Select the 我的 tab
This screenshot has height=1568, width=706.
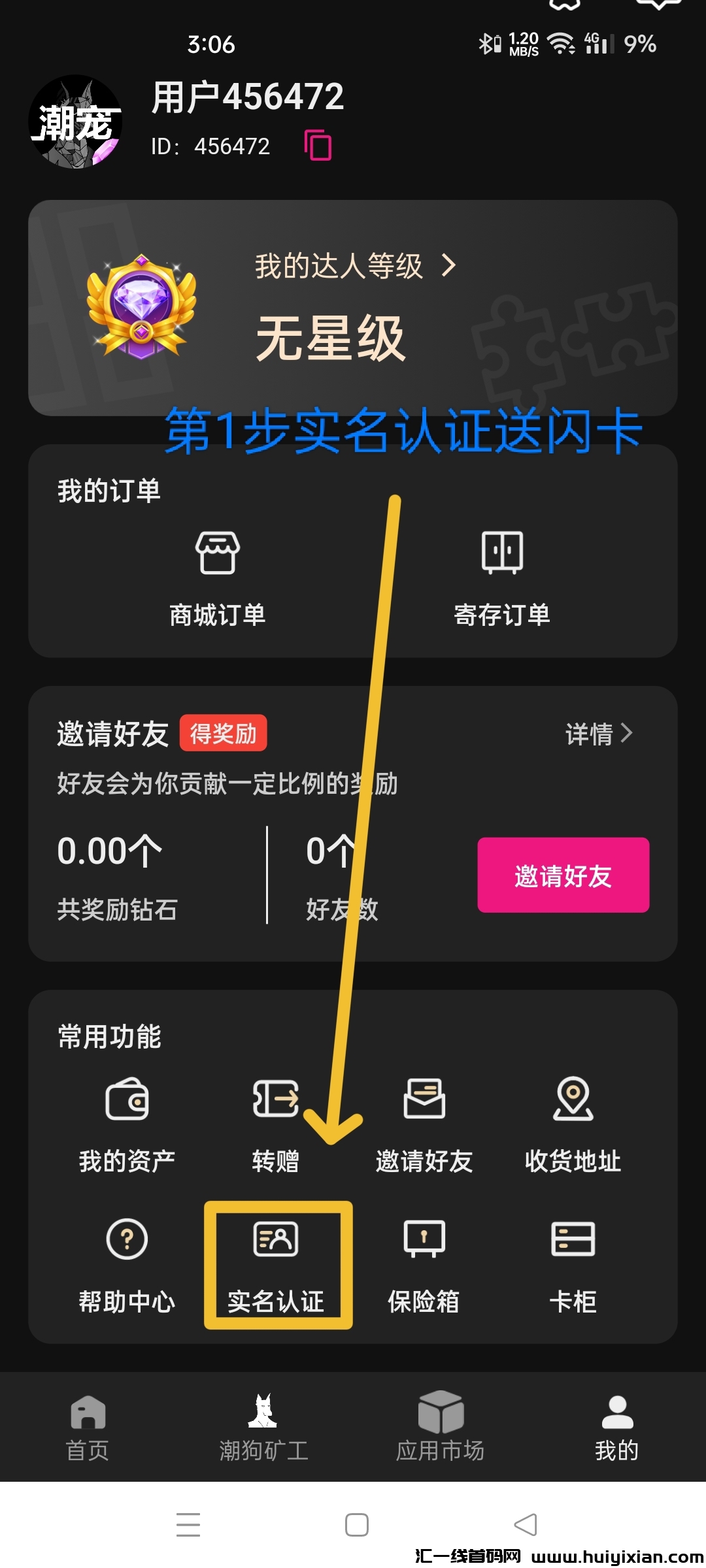616,1428
